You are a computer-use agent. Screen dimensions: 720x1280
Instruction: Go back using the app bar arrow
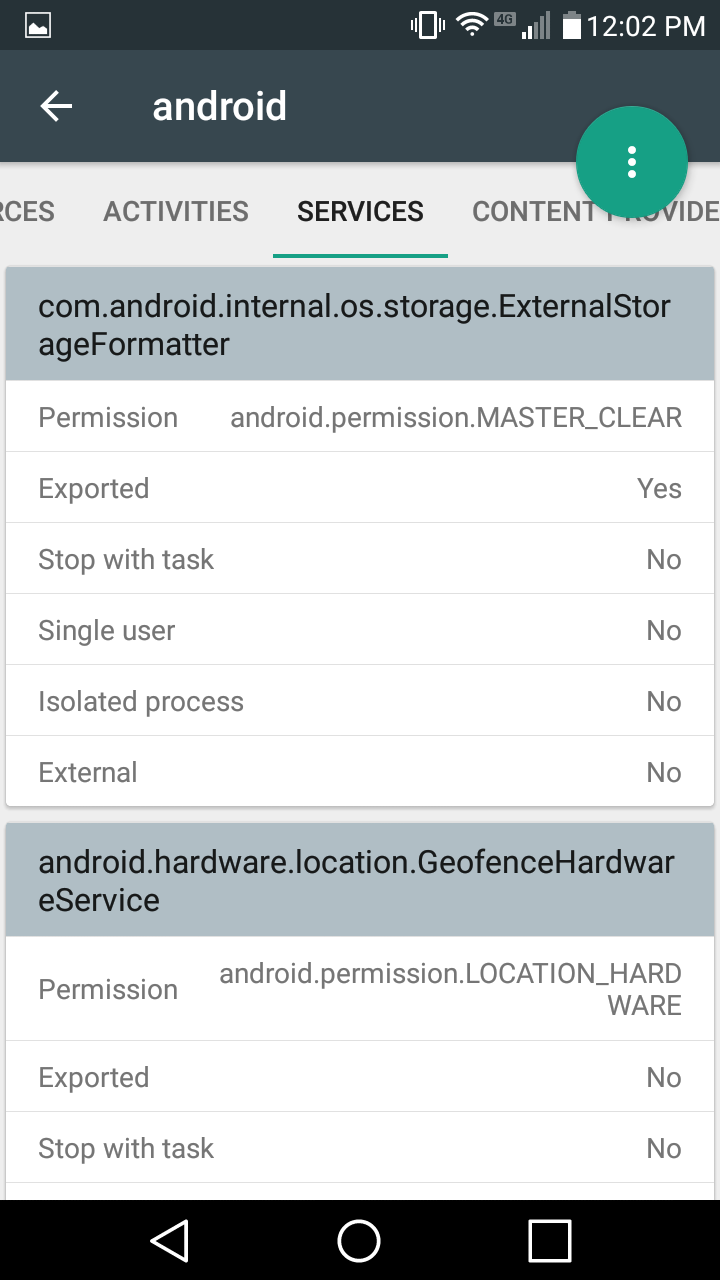56,106
